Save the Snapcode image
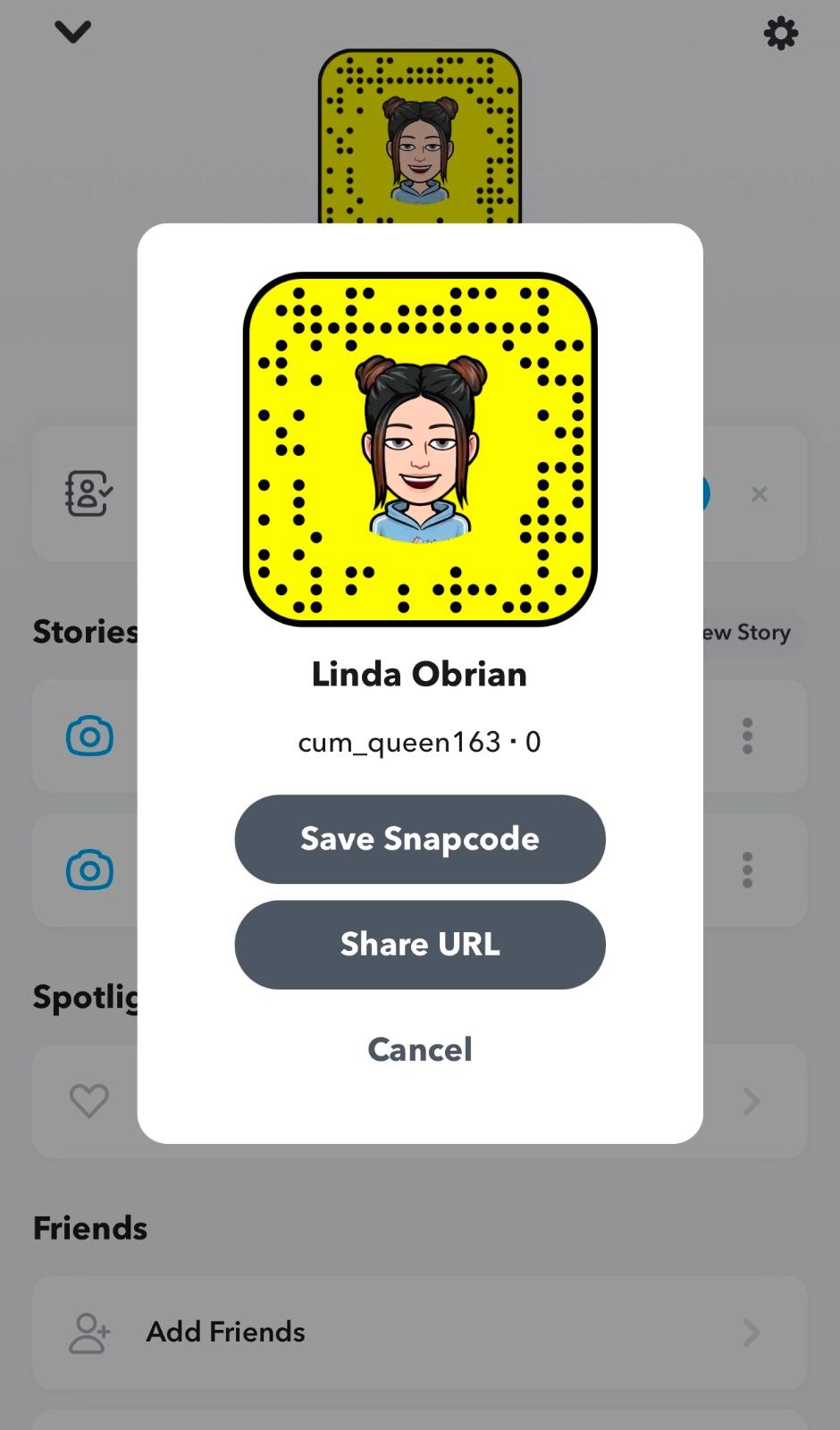The width and height of the screenshot is (840, 1430). [x=420, y=839]
